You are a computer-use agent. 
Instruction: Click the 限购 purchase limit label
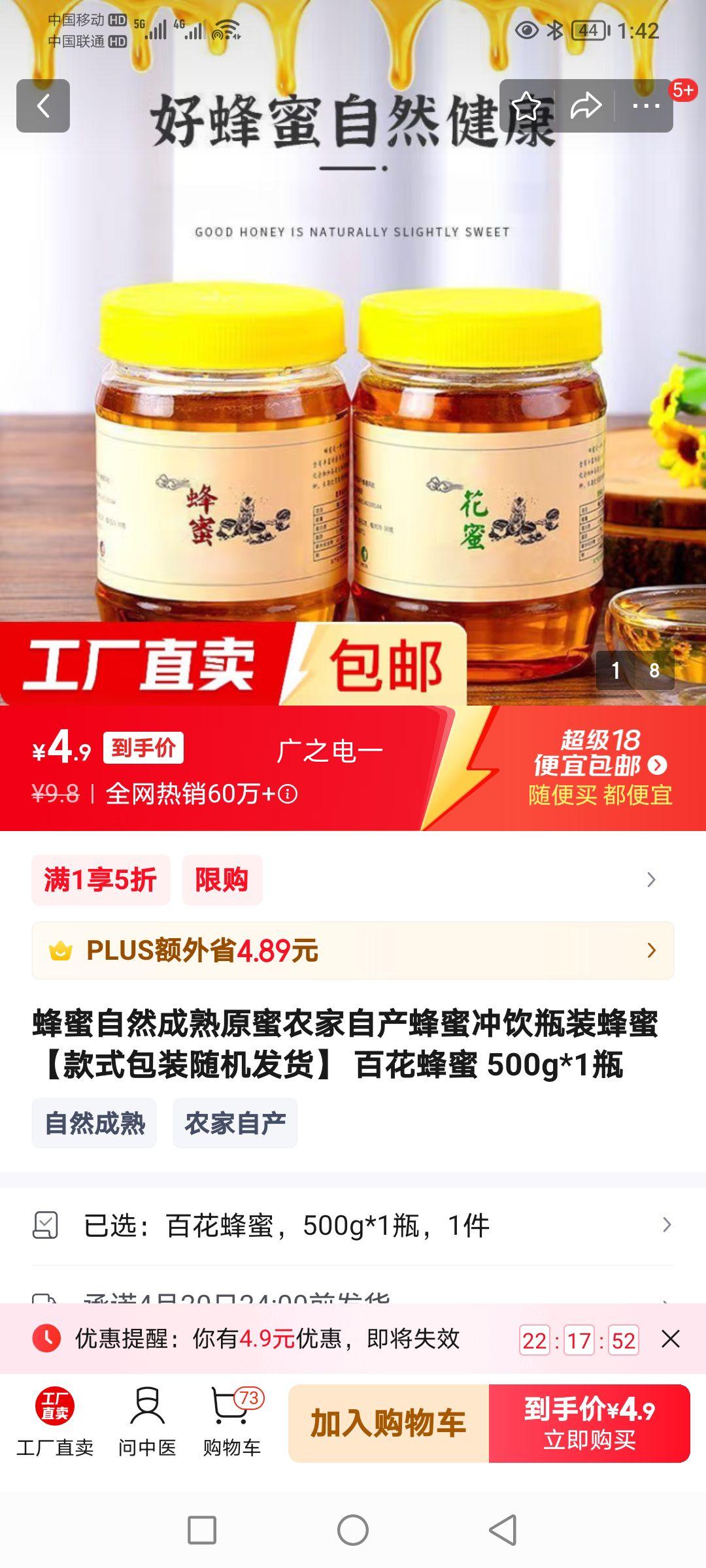click(222, 878)
